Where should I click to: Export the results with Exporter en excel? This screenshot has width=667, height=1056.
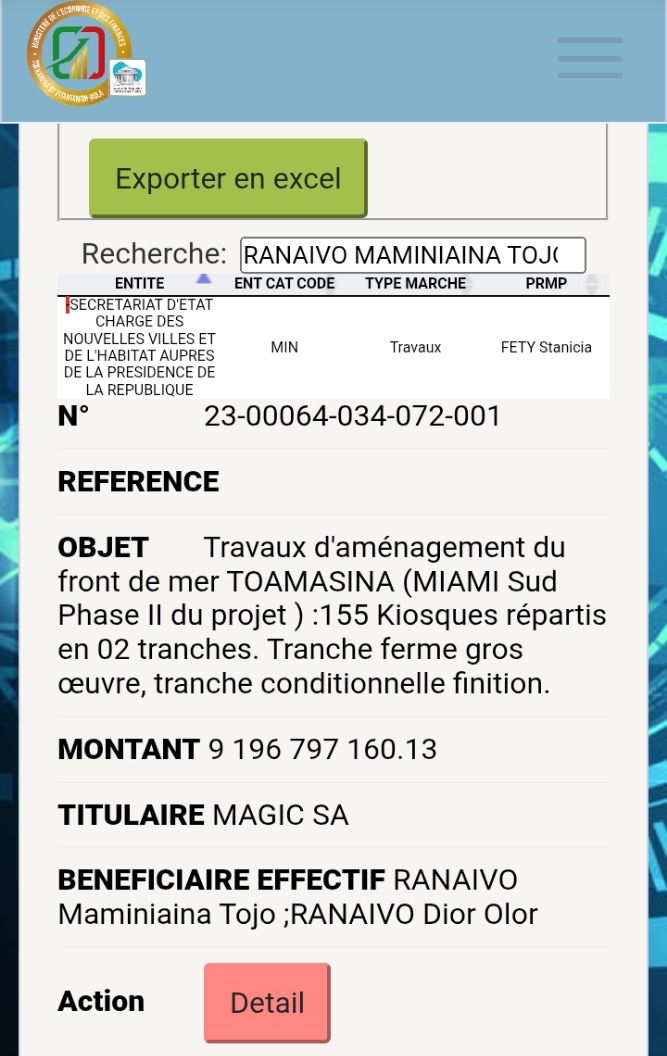228,178
